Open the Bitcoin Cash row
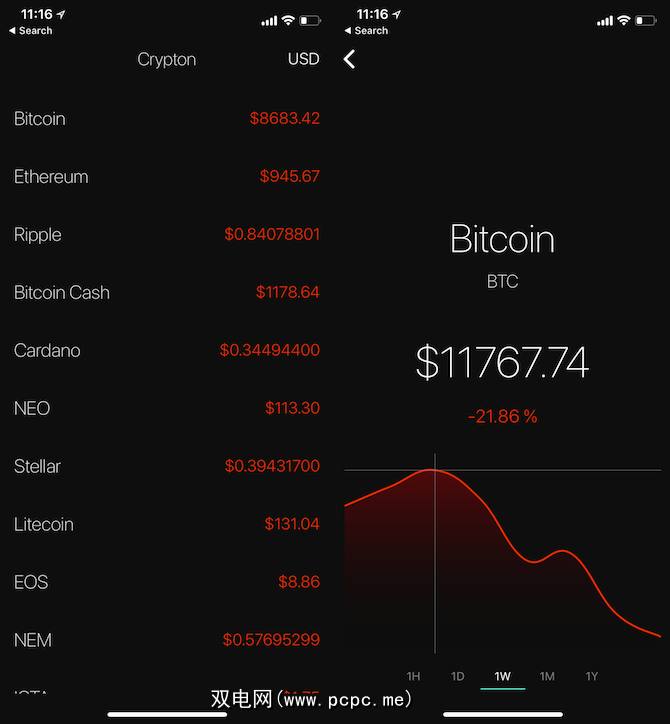This screenshot has height=724, width=670. pyautogui.click(x=166, y=293)
